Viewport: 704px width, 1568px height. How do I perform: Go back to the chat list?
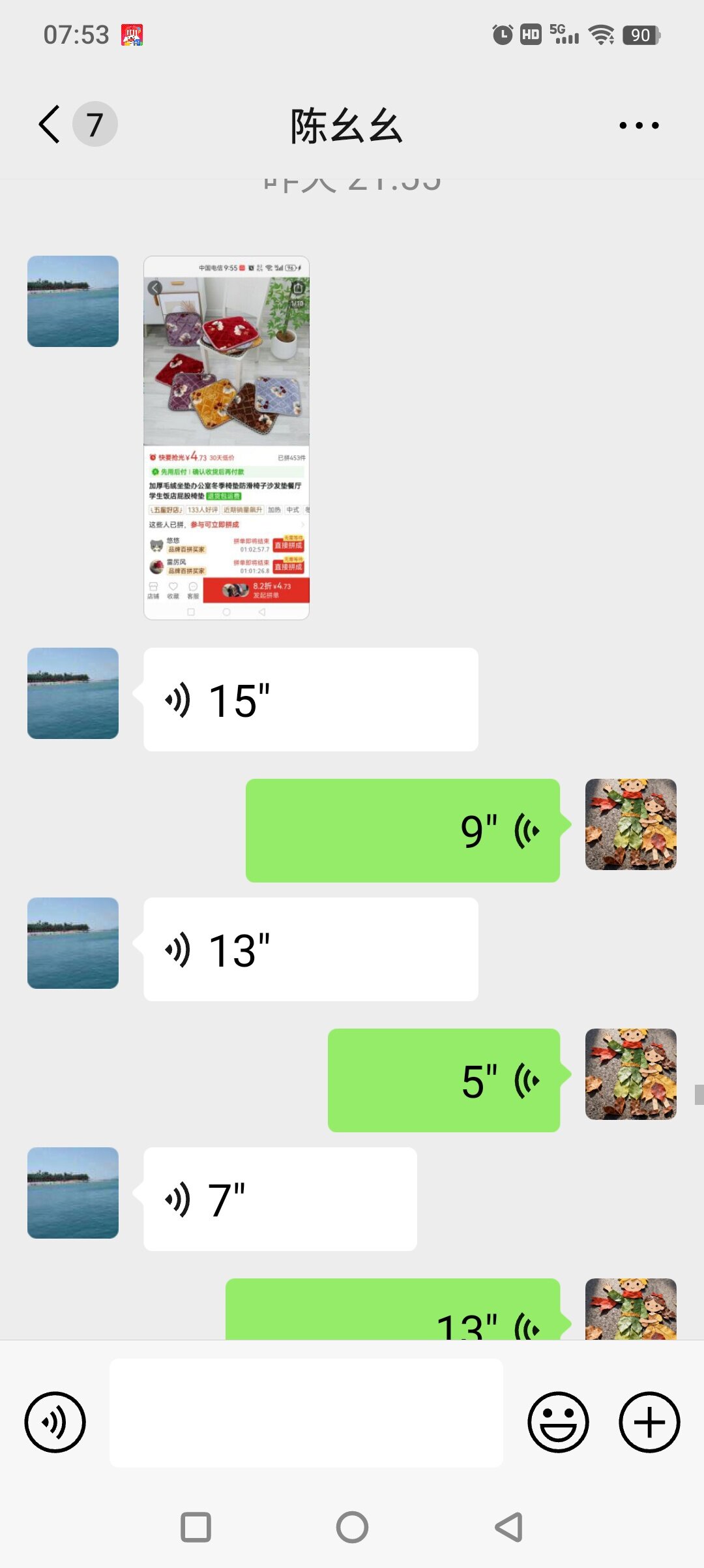[51, 124]
